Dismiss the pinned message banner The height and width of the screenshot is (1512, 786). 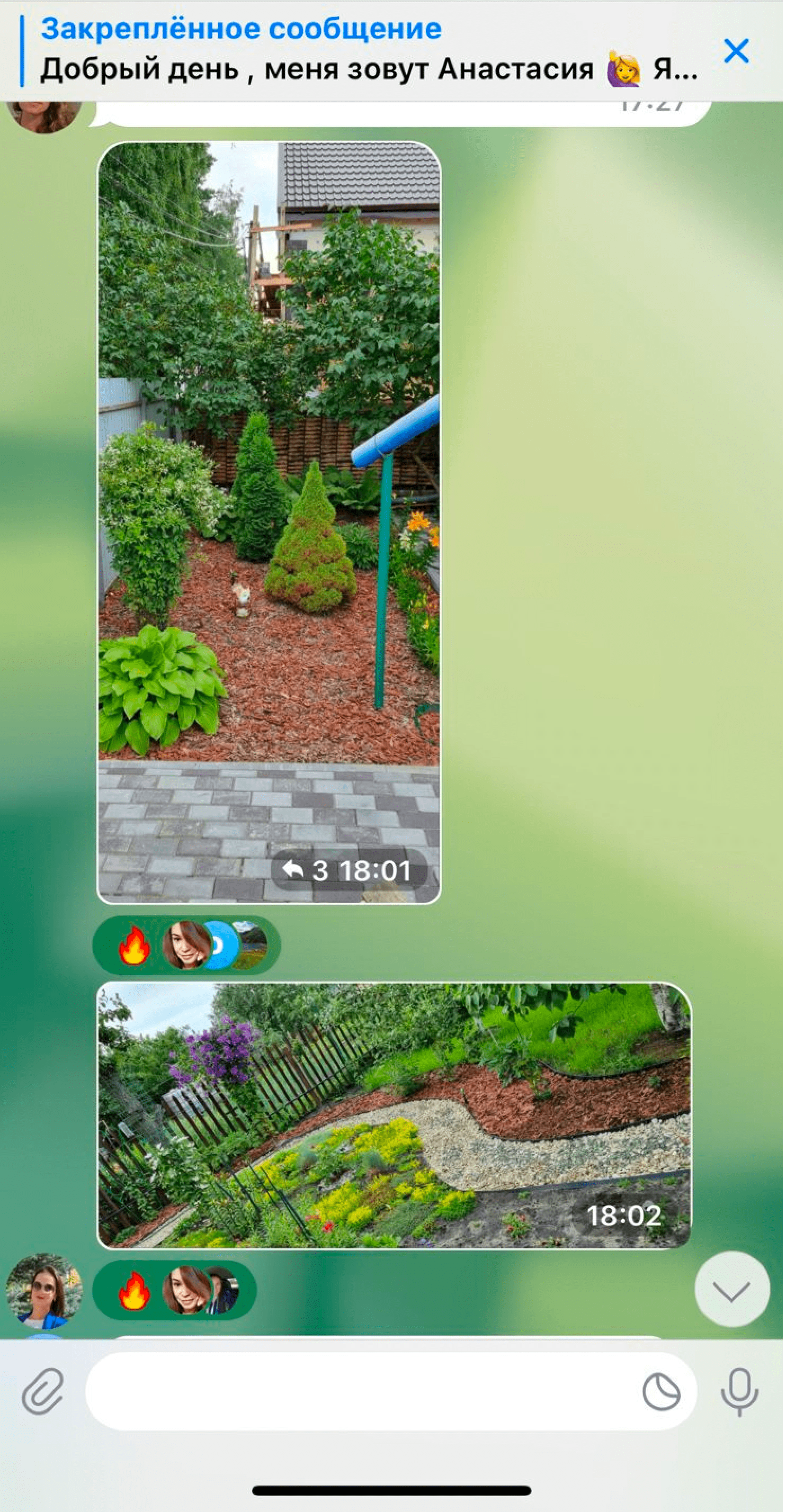pyautogui.click(x=736, y=51)
